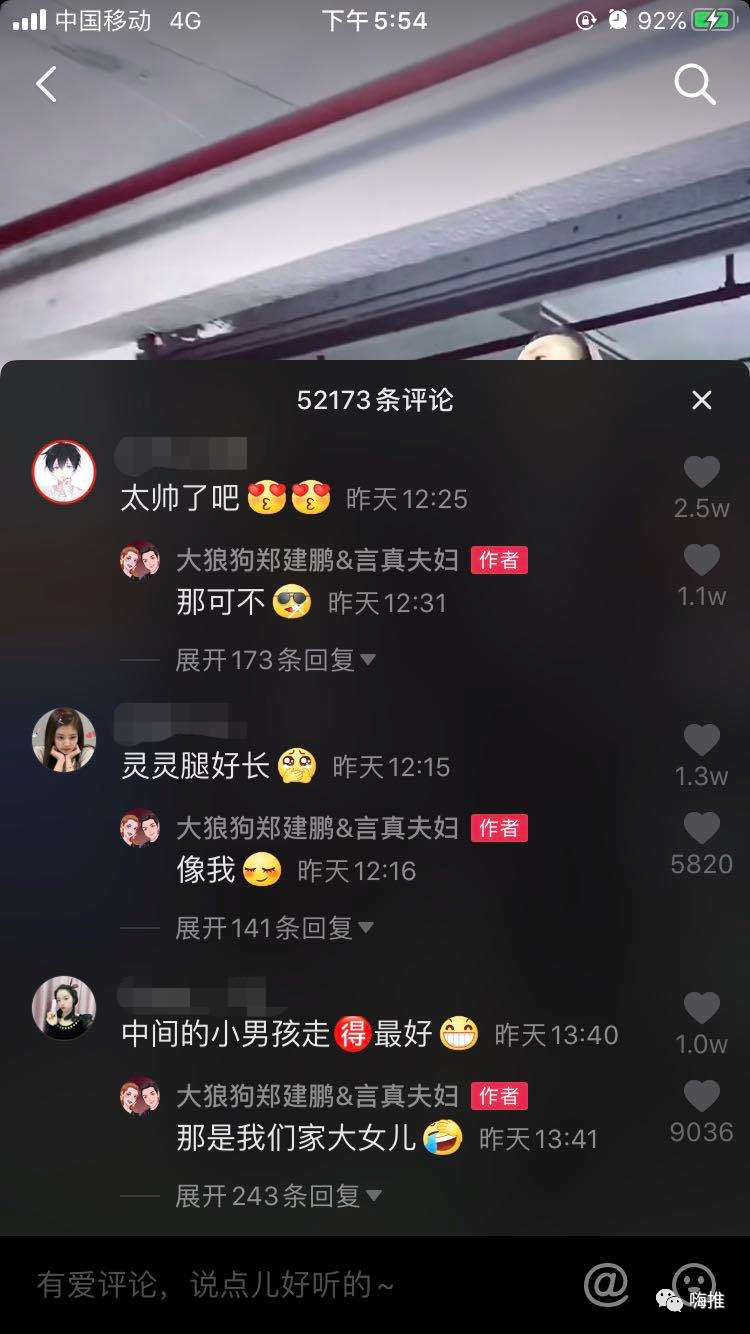
Task: Open profile of 灵灵腿好长 commenter avatar
Action: click(x=64, y=740)
